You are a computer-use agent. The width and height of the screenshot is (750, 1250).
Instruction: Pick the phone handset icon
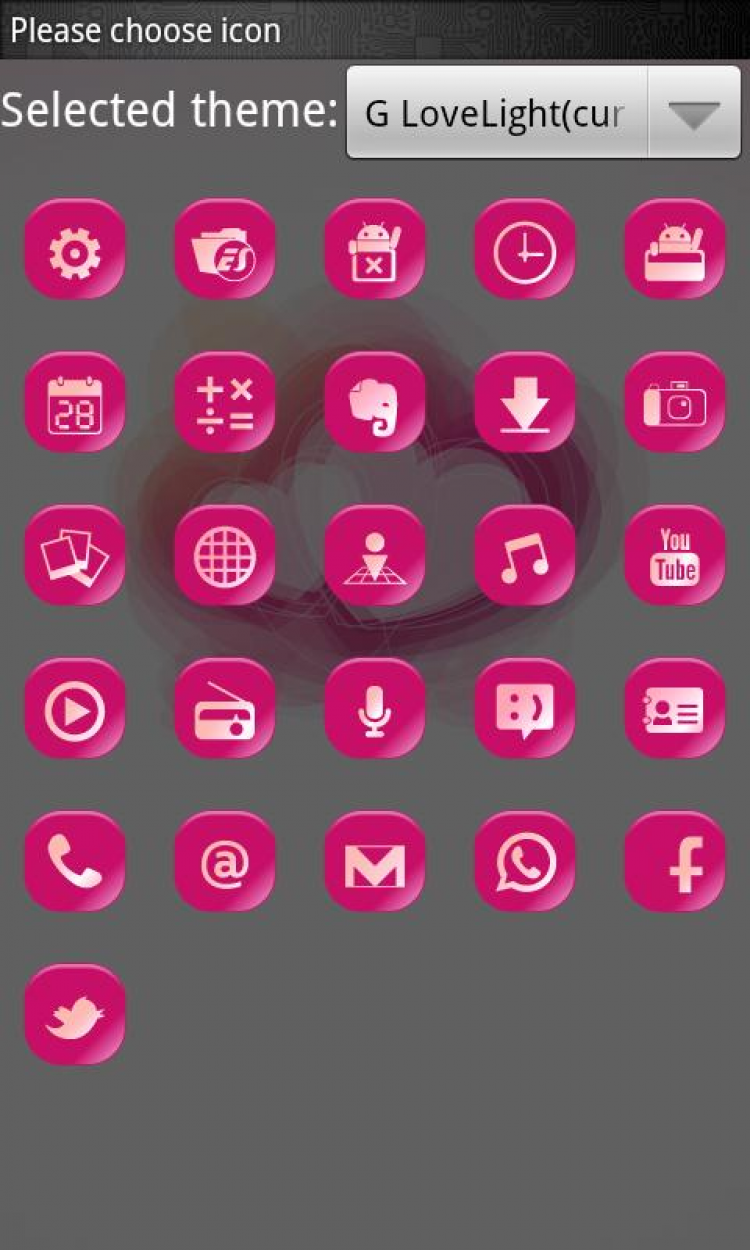75,861
